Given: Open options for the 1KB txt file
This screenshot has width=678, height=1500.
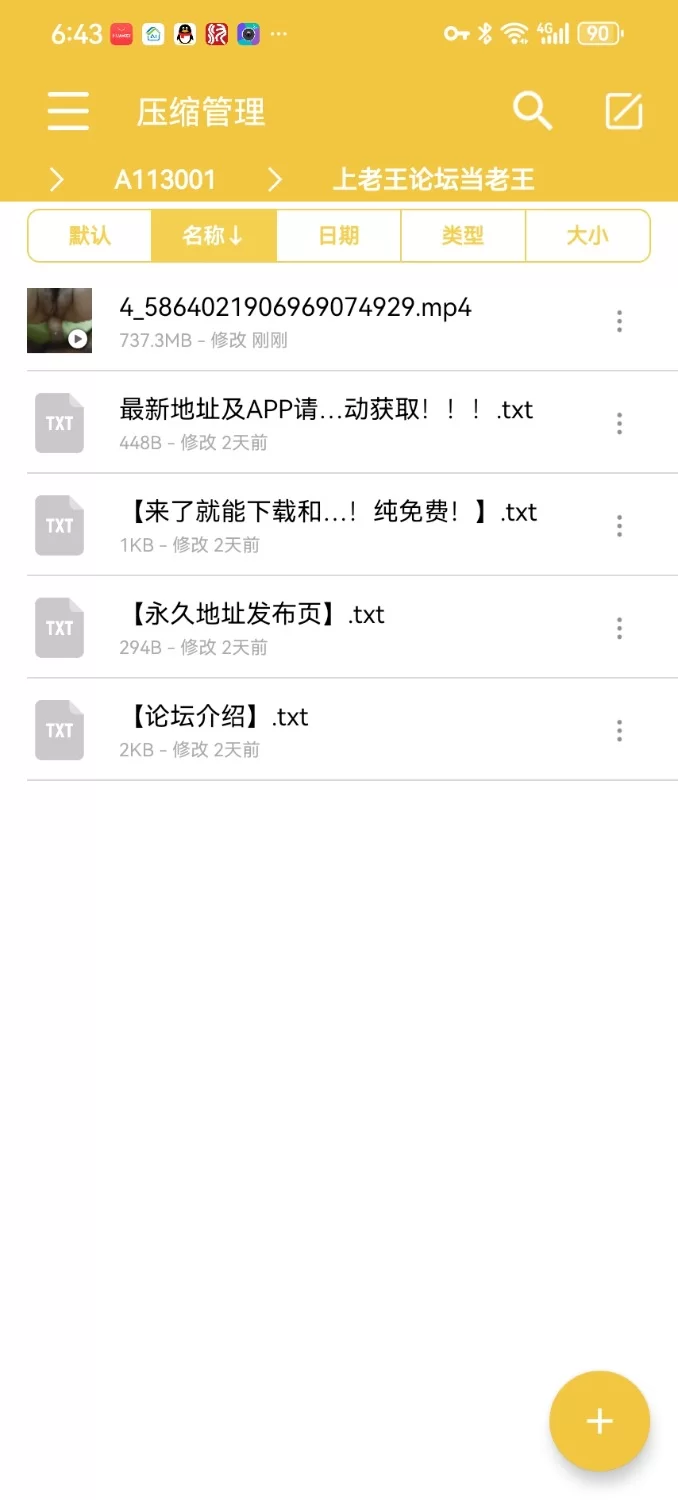Looking at the screenshot, I should [x=620, y=526].
